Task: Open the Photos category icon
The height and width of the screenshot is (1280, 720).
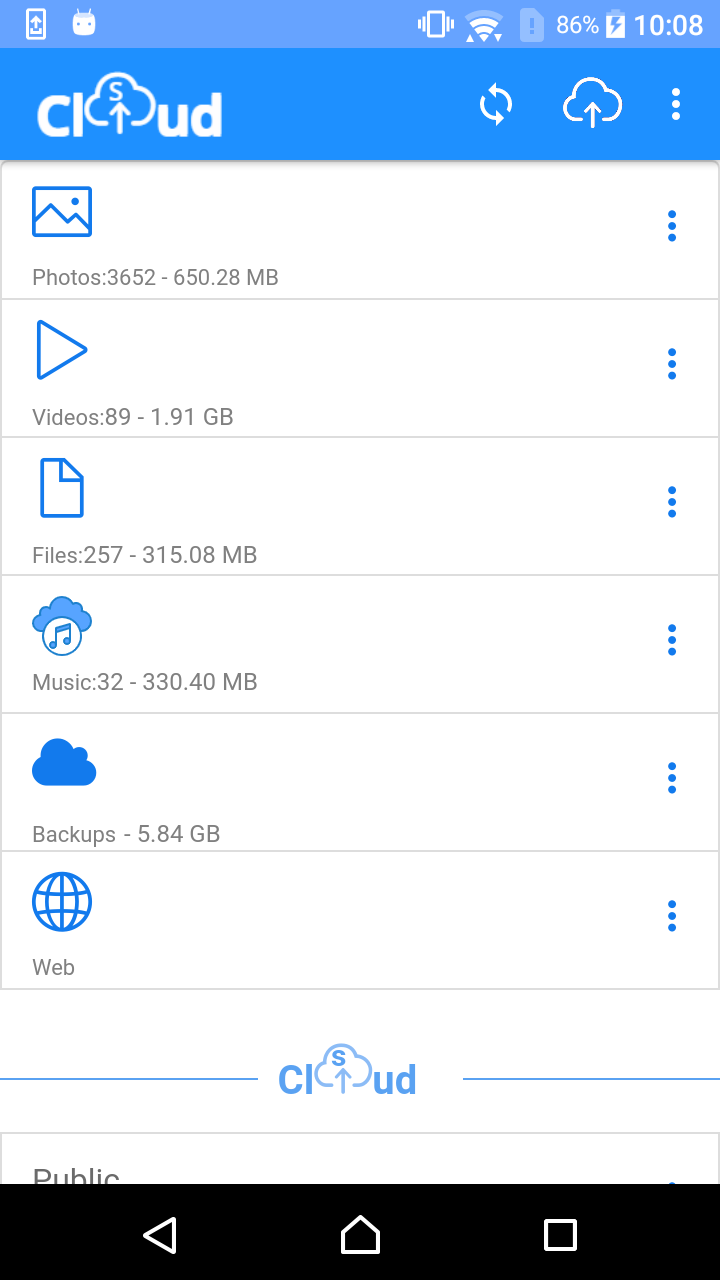Action: click(x=62, y=211)
